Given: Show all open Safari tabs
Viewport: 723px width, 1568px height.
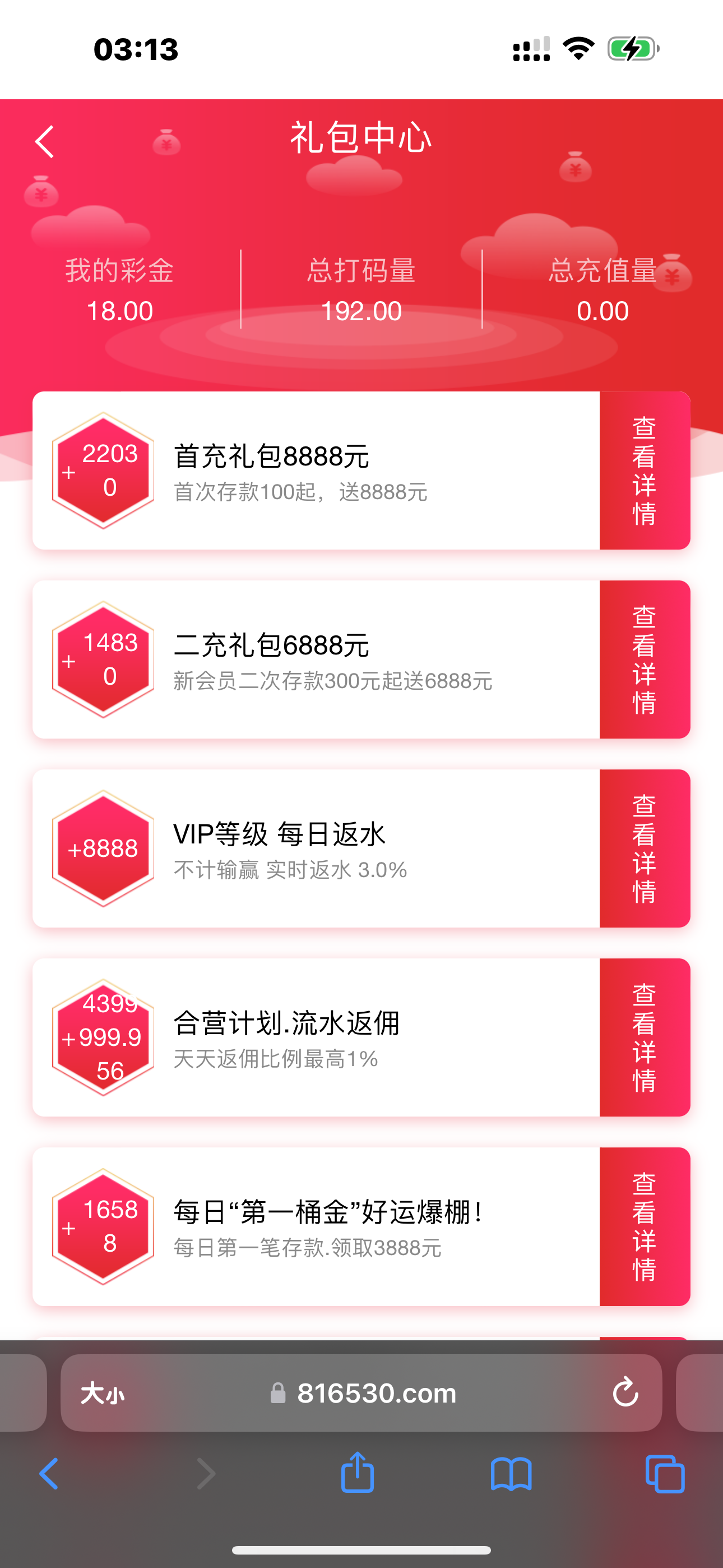Looking at the screenshot, I should pos(665,1474).
